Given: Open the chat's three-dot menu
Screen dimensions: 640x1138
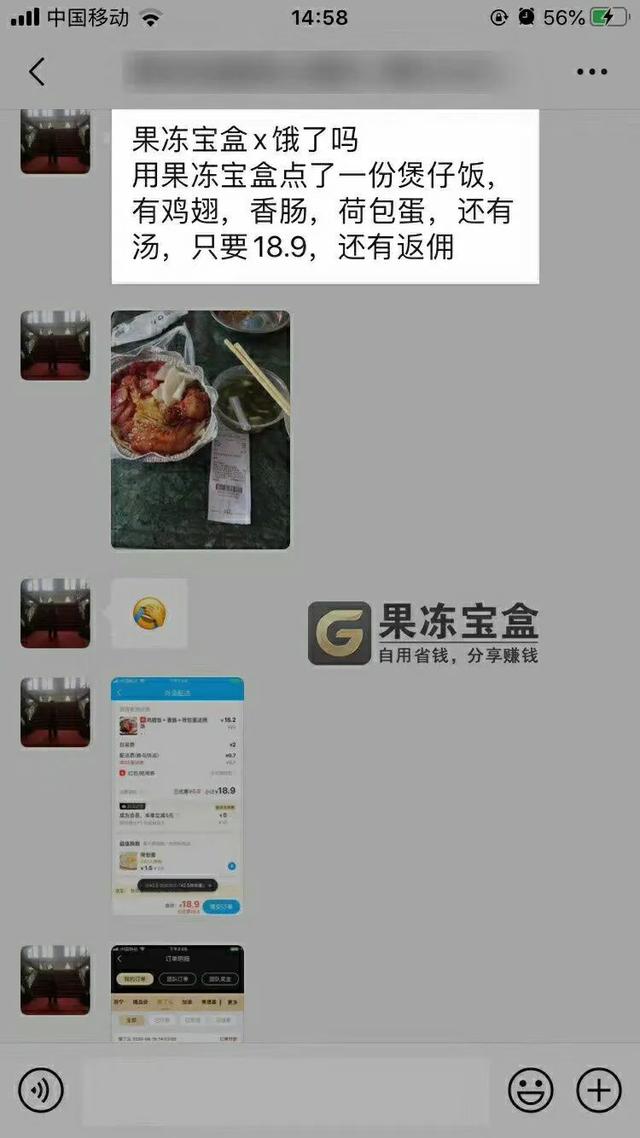Looking at the screenshot, I should [x=591, y=72].
